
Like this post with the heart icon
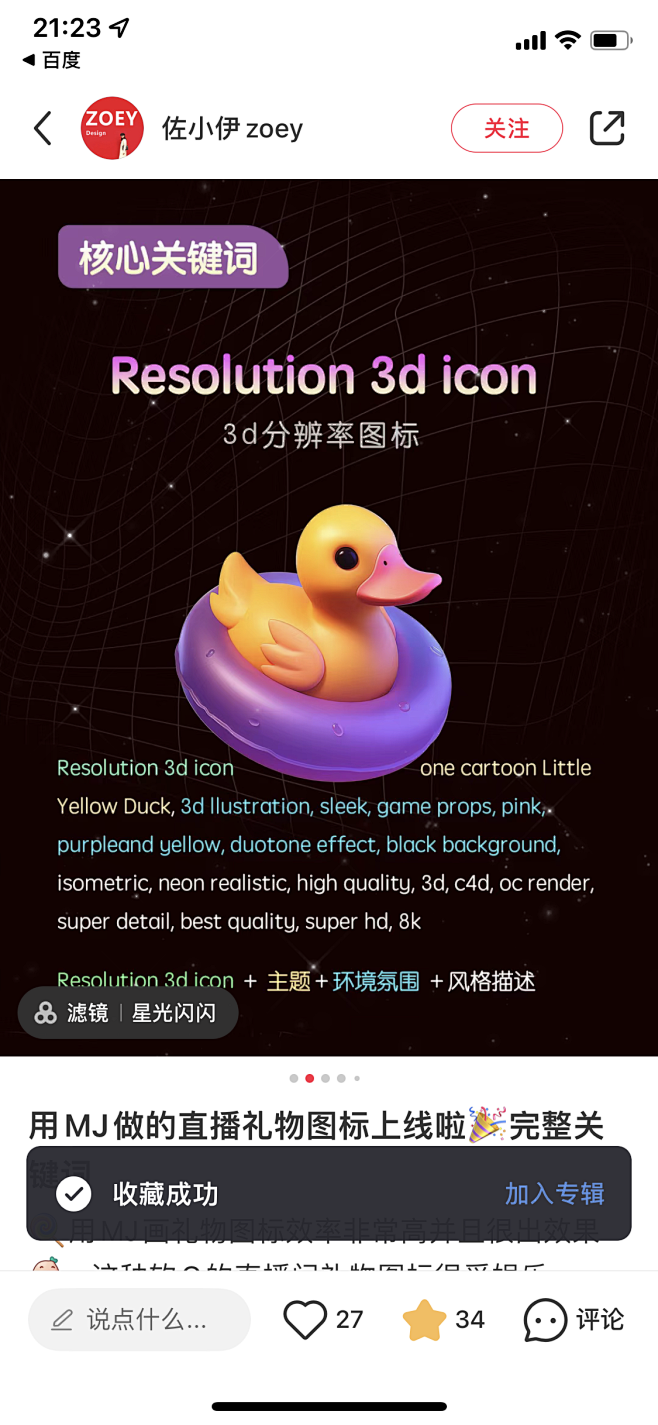click(x=305, y=1320)
